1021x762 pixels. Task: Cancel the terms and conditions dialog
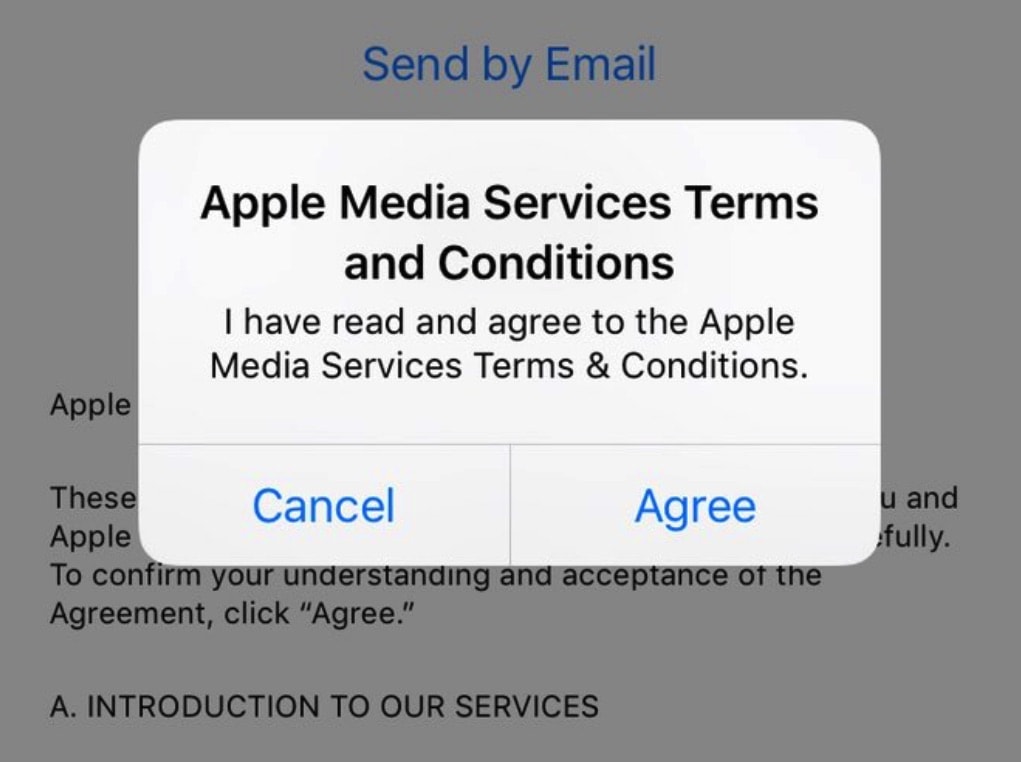point(323,506)
